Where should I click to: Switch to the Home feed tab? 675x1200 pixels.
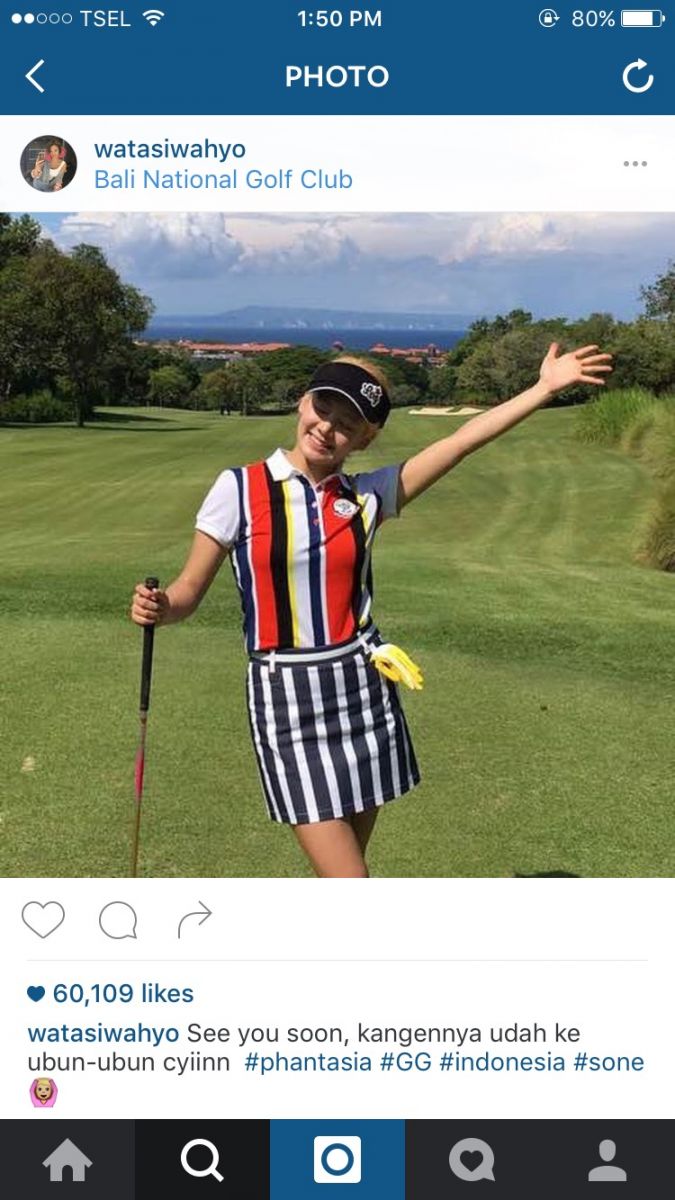(67, 1160)
